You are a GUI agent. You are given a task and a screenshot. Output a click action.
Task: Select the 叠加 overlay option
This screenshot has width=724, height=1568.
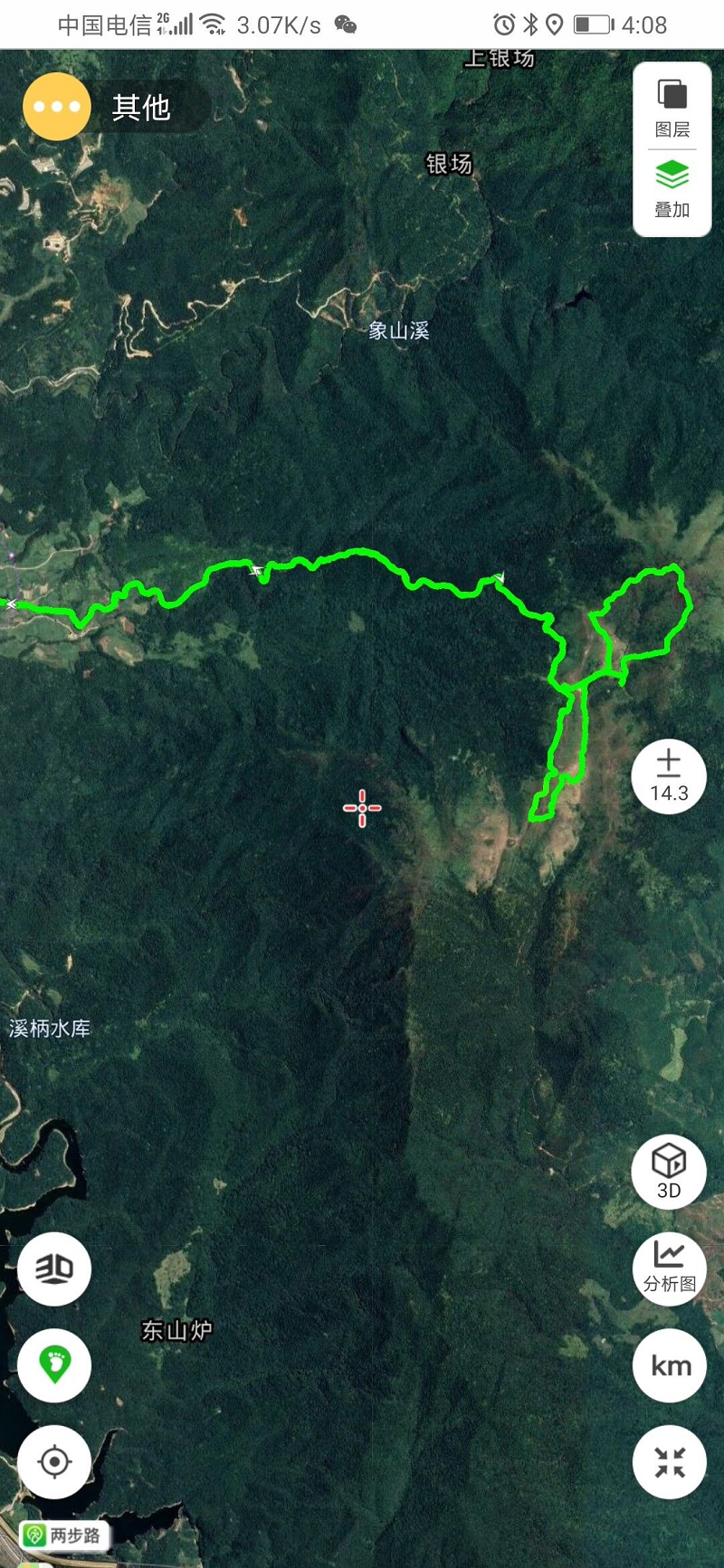(672, 189)
